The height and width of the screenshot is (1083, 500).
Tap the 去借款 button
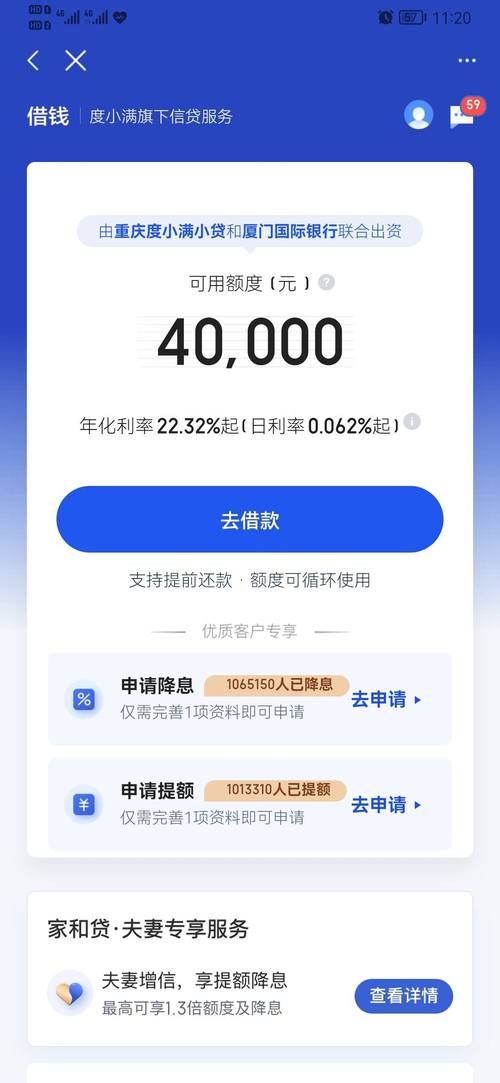pyautogui.click(x=250, y=519)
